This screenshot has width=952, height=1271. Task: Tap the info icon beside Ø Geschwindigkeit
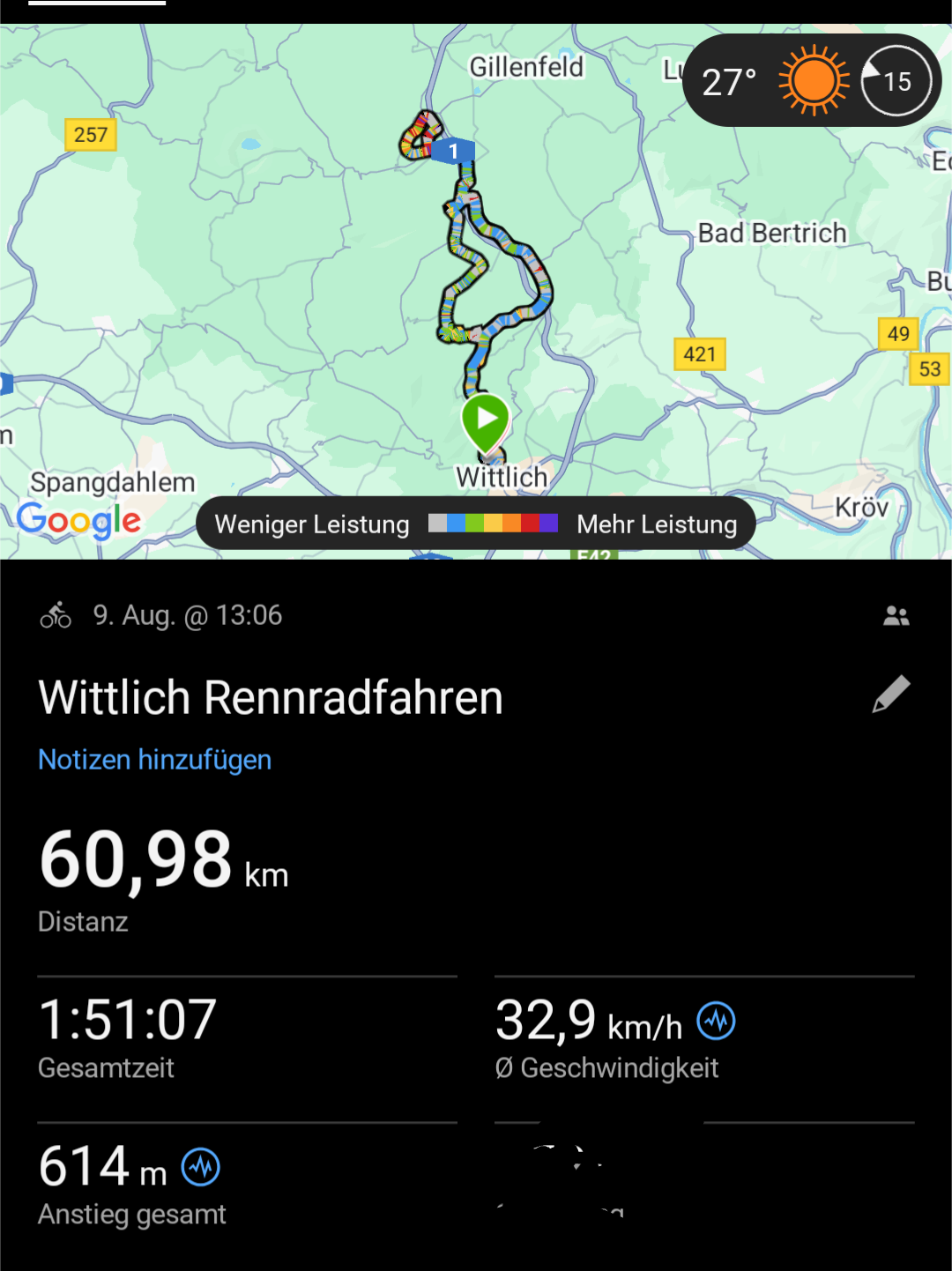click(716, 1022)
